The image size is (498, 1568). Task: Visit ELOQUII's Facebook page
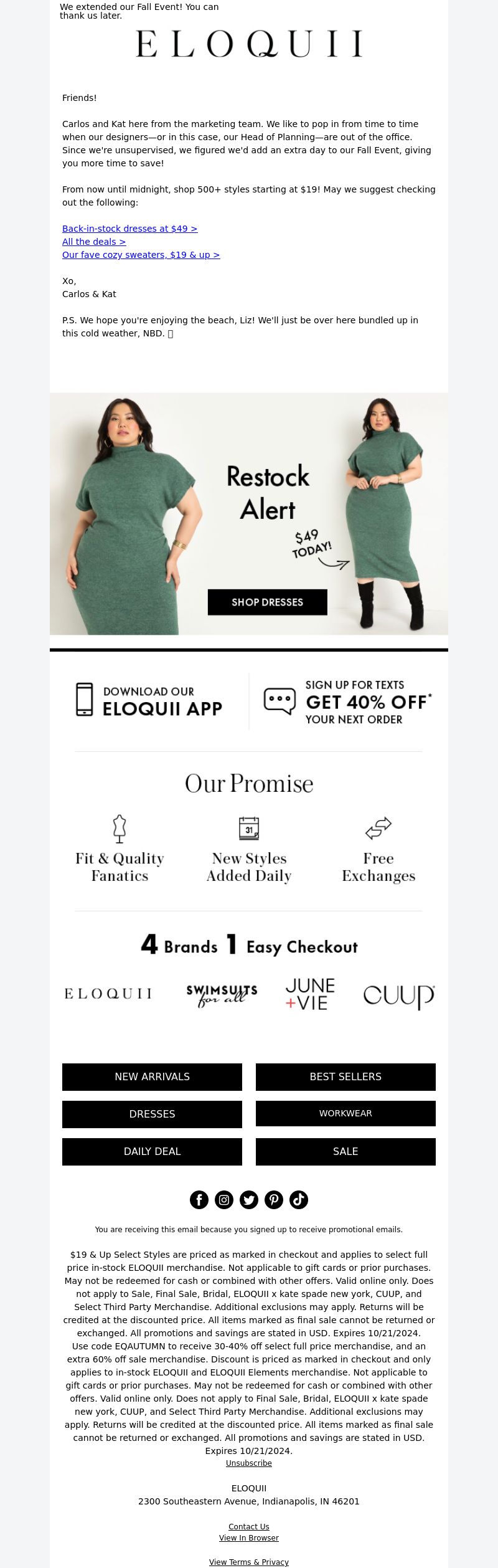coord(199,1199)
